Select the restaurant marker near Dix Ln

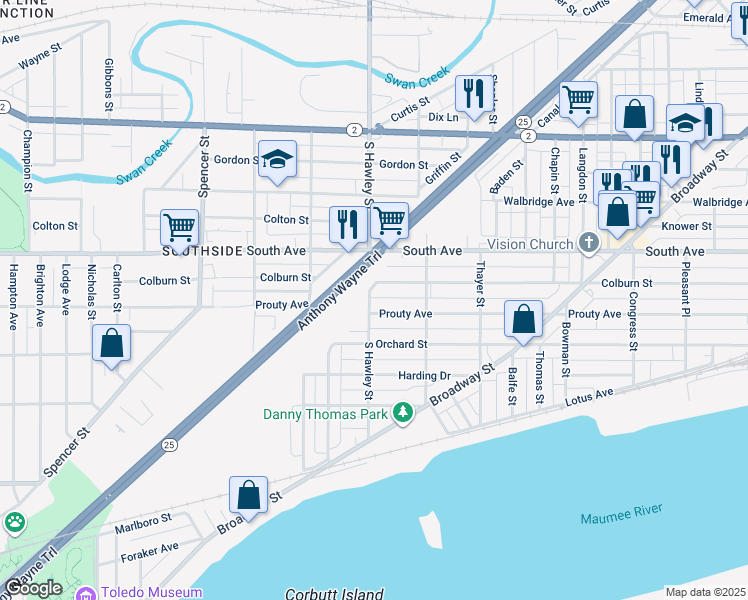click(x=474, y=97)
